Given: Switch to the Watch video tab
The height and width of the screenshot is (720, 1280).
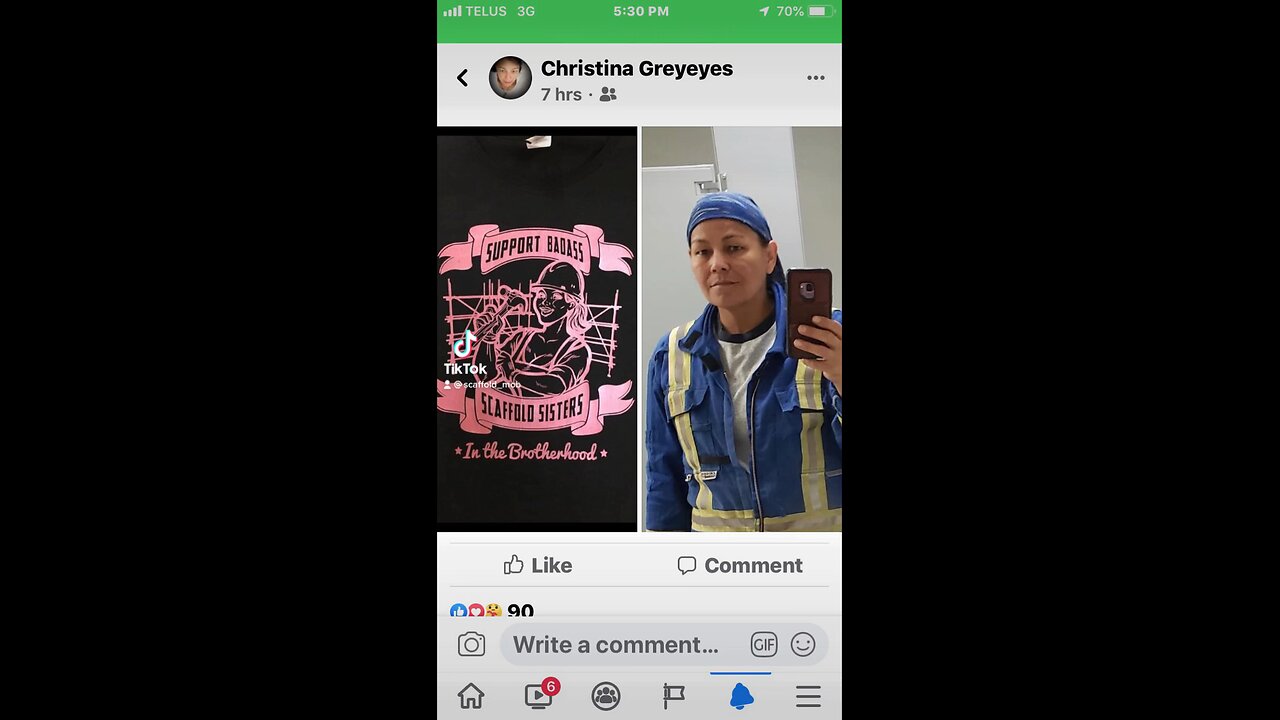Looking at the screenshot, I should tap(539, 696).
